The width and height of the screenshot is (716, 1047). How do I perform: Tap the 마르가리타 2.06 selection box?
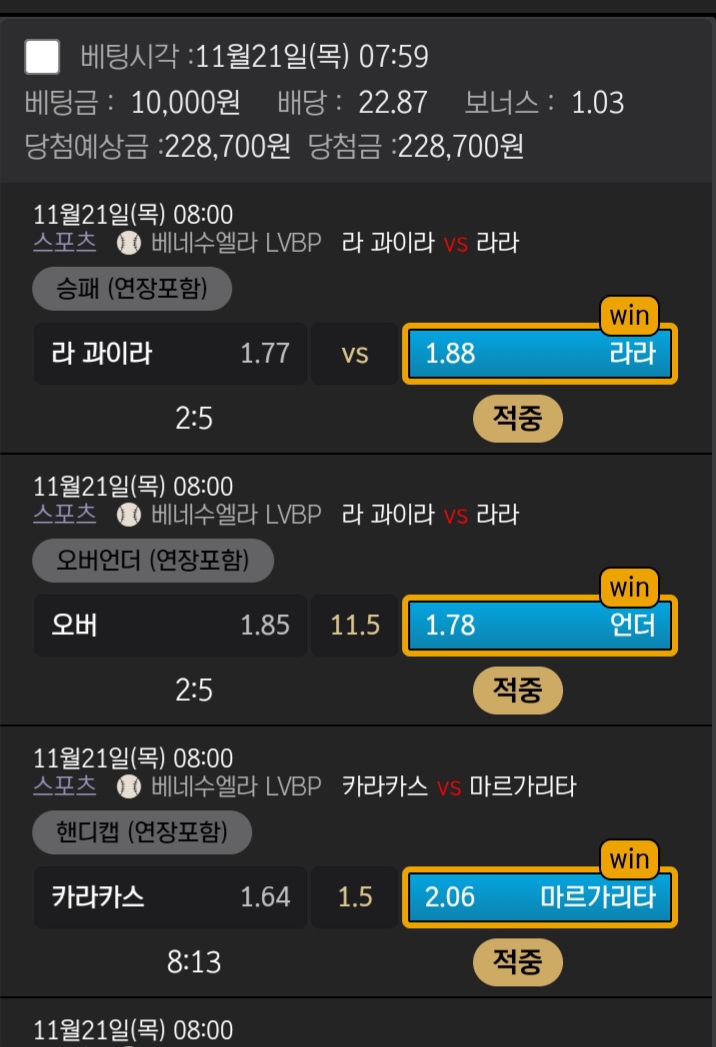(539, 897)
